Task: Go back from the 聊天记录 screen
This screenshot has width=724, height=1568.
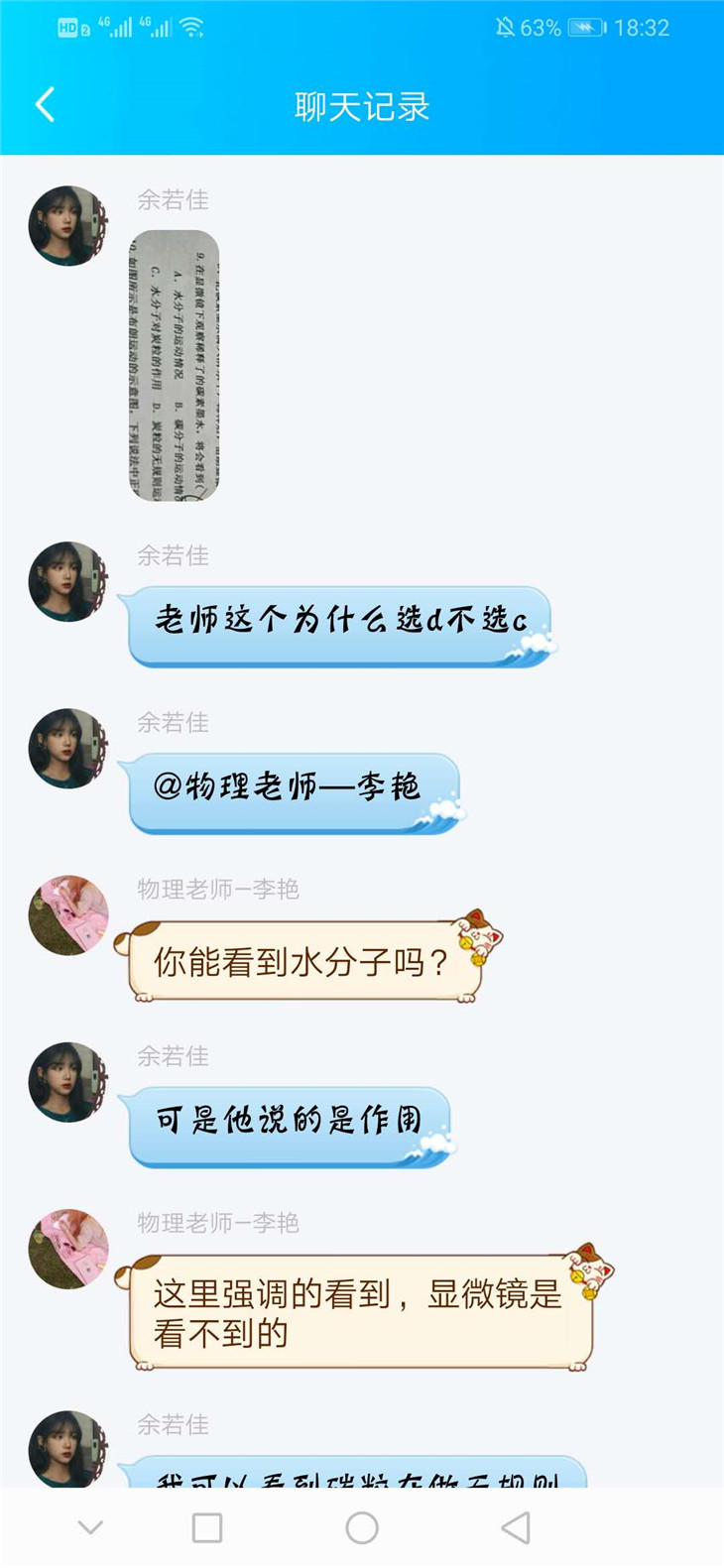Action: (45, 105)
